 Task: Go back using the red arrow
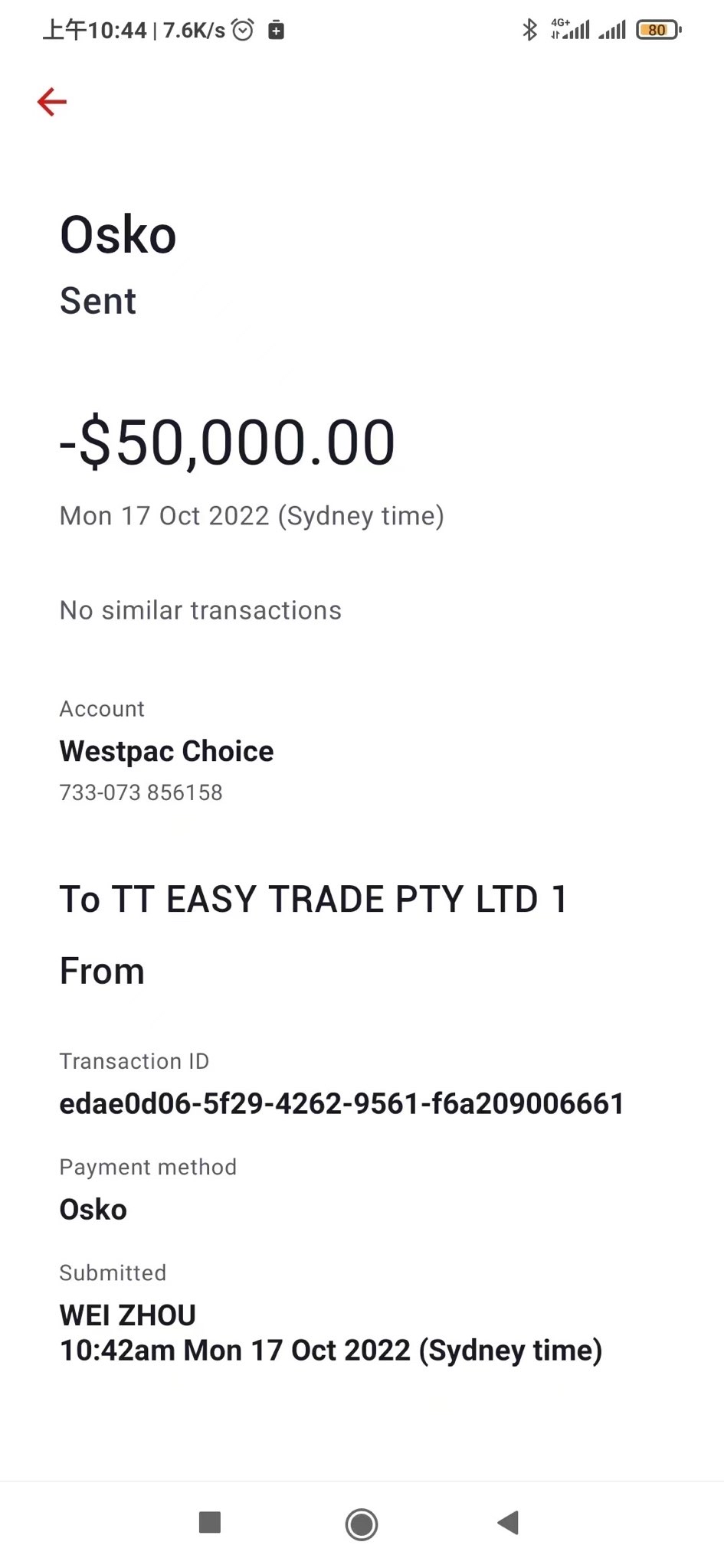tap(52, 102)
